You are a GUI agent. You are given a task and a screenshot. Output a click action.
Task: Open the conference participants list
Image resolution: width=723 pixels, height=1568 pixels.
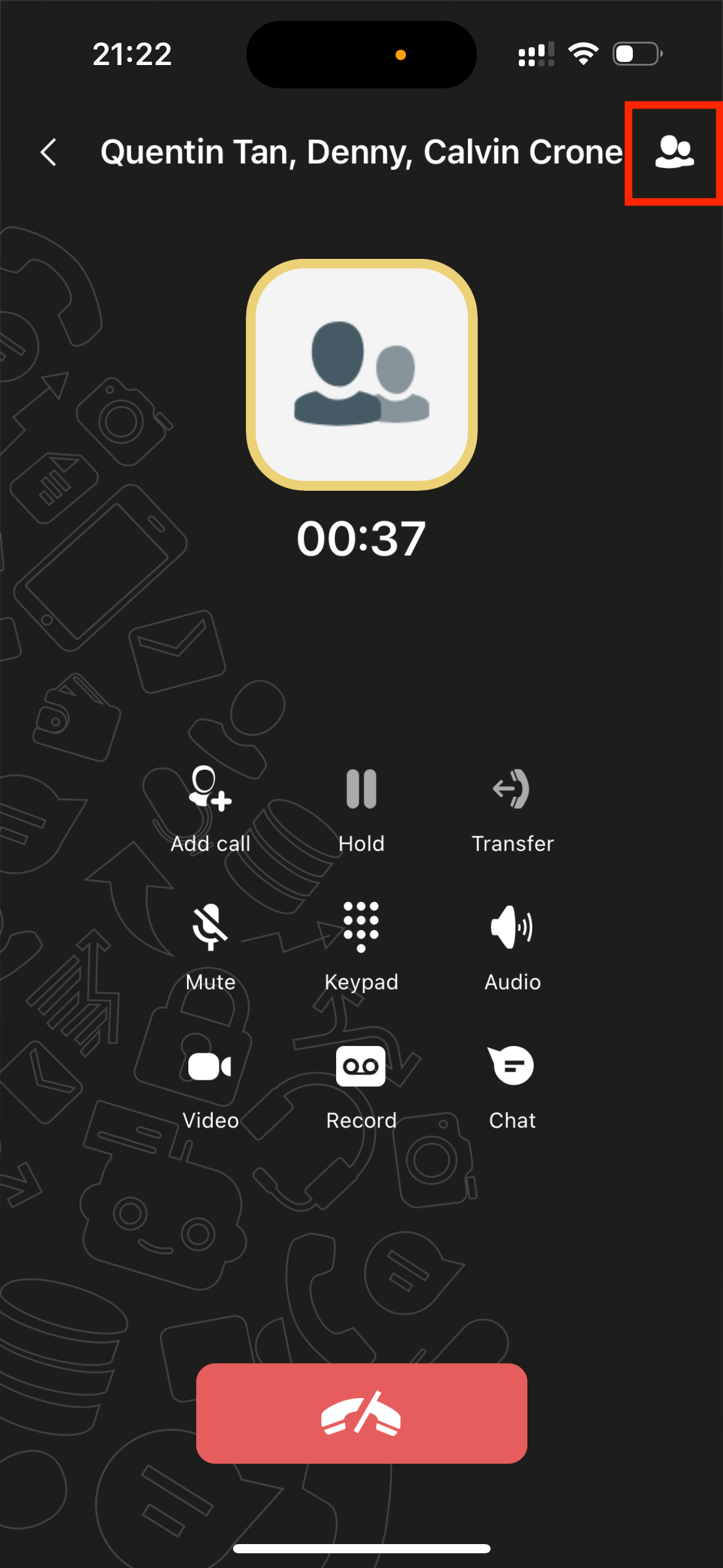coord(674,153)
